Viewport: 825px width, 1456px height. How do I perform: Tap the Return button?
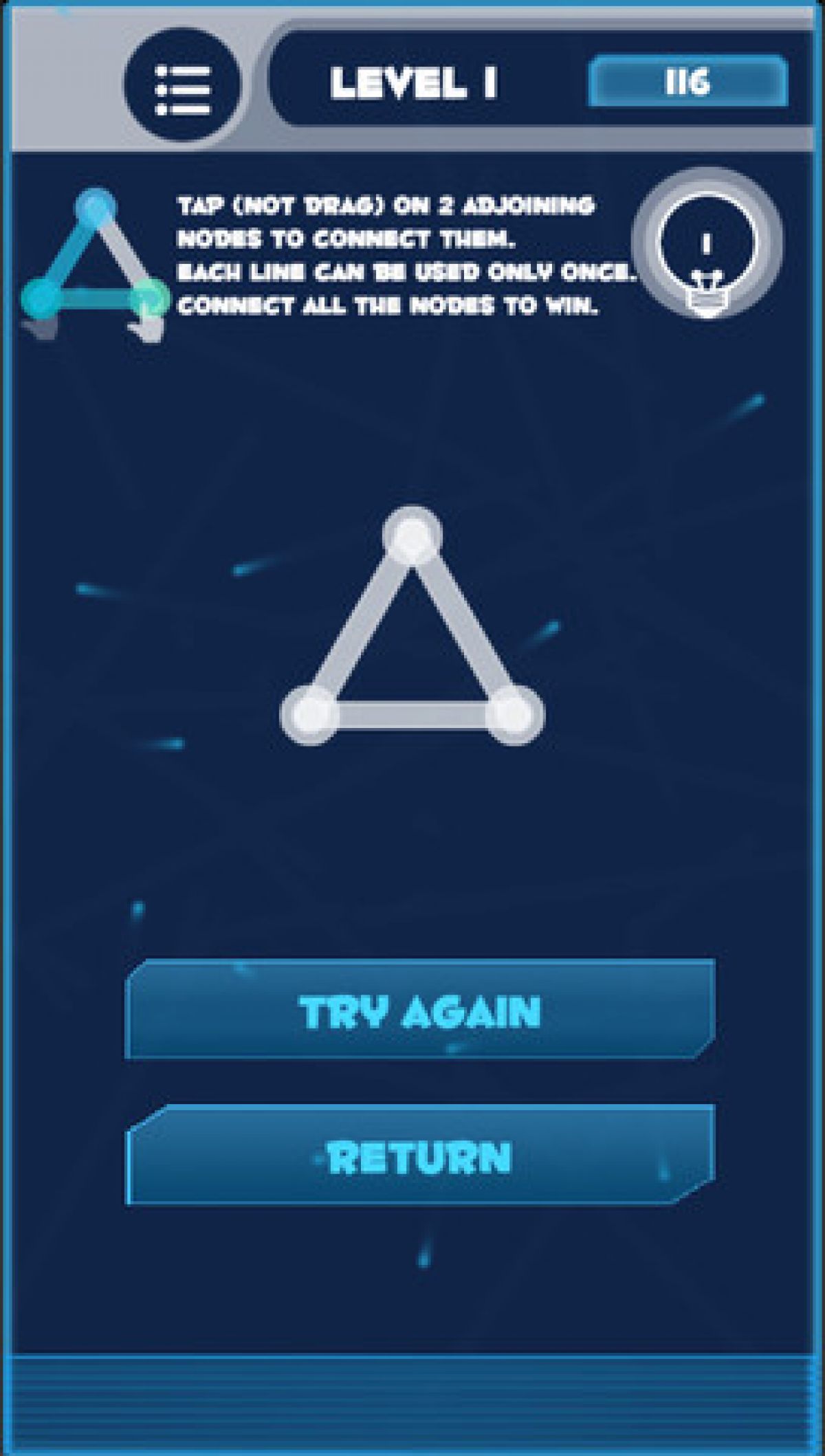(x=420, y=1156)
